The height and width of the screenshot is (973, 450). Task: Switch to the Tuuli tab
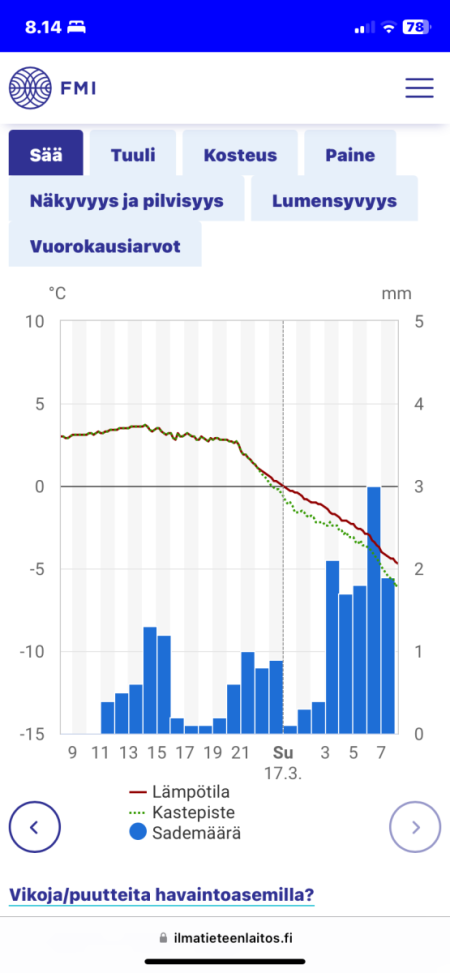point(133,155)
